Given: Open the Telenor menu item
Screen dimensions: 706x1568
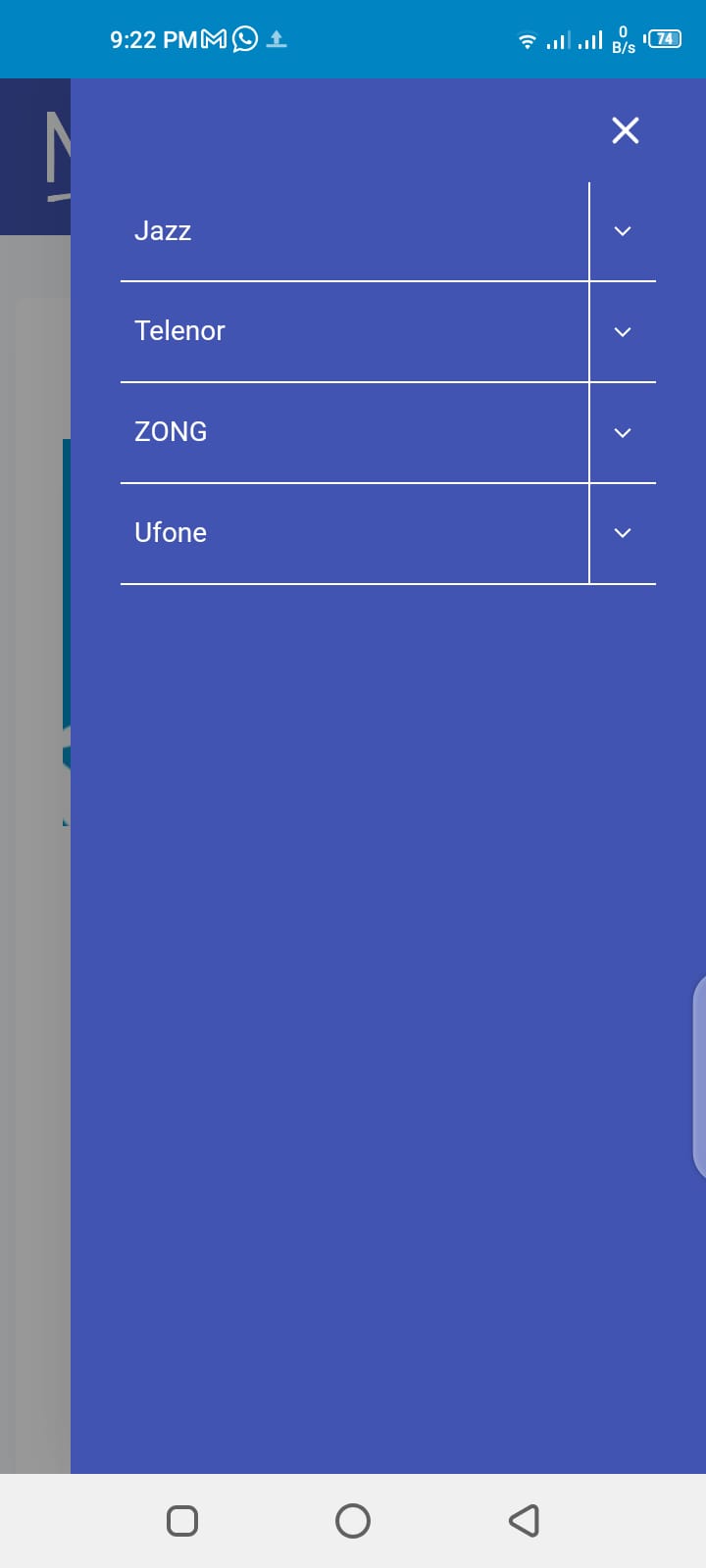Looking at the screenshot, I should coord(179,331).
